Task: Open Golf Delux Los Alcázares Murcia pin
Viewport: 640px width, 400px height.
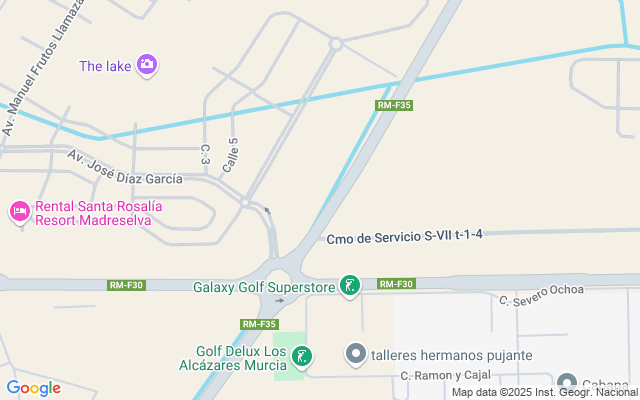Action: point(302,358)
